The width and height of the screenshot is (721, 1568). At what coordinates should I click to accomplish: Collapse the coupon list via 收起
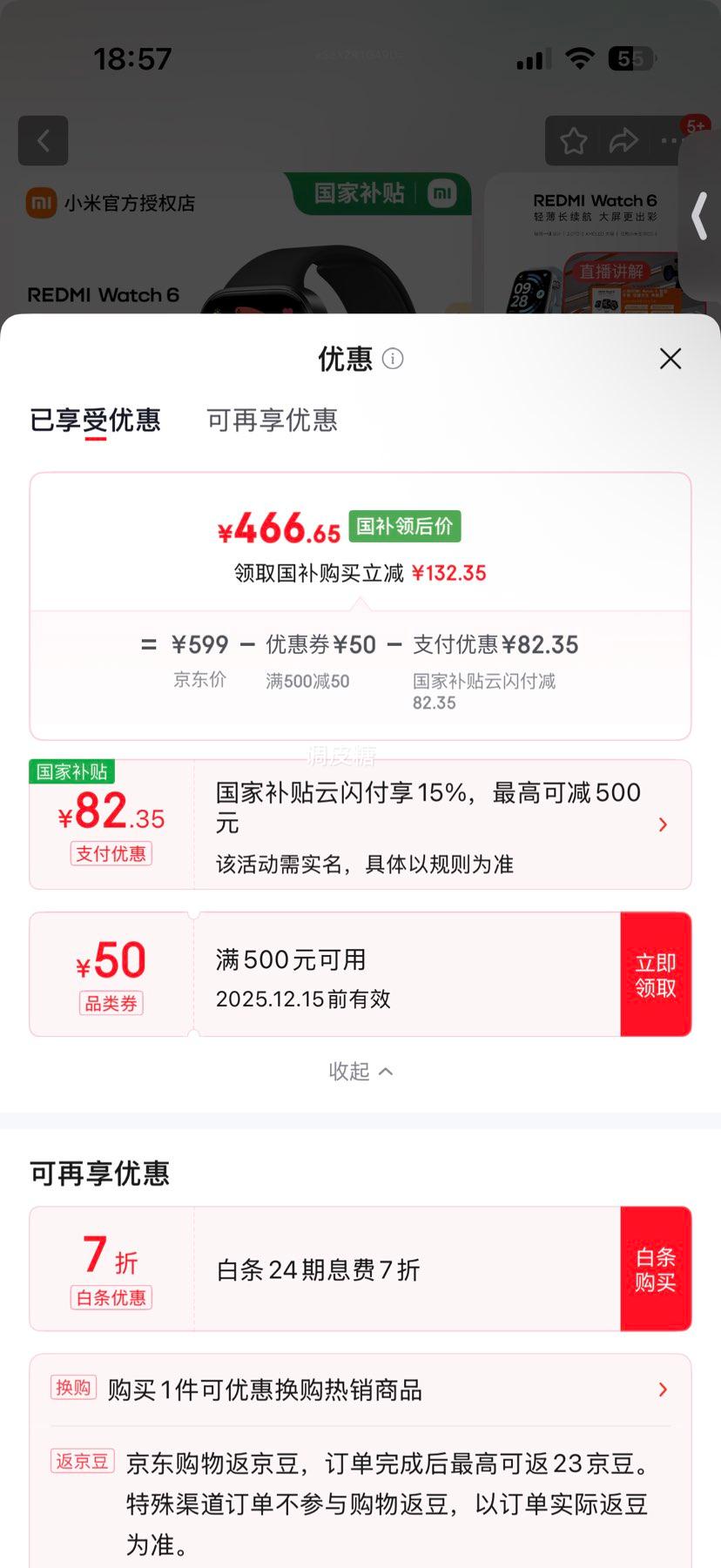click(x=360, y=1072)
